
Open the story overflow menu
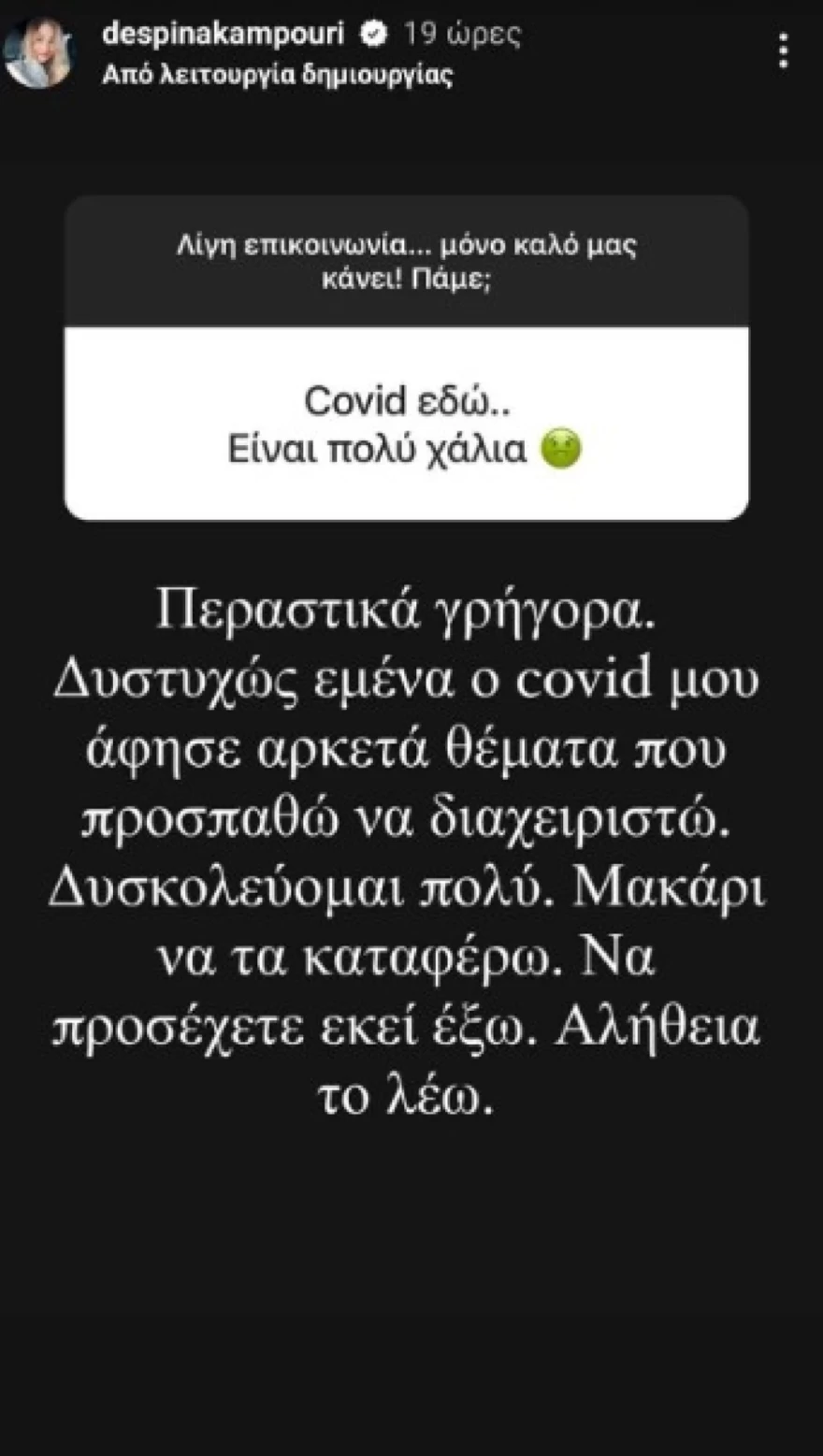click(x=784, y=50)
